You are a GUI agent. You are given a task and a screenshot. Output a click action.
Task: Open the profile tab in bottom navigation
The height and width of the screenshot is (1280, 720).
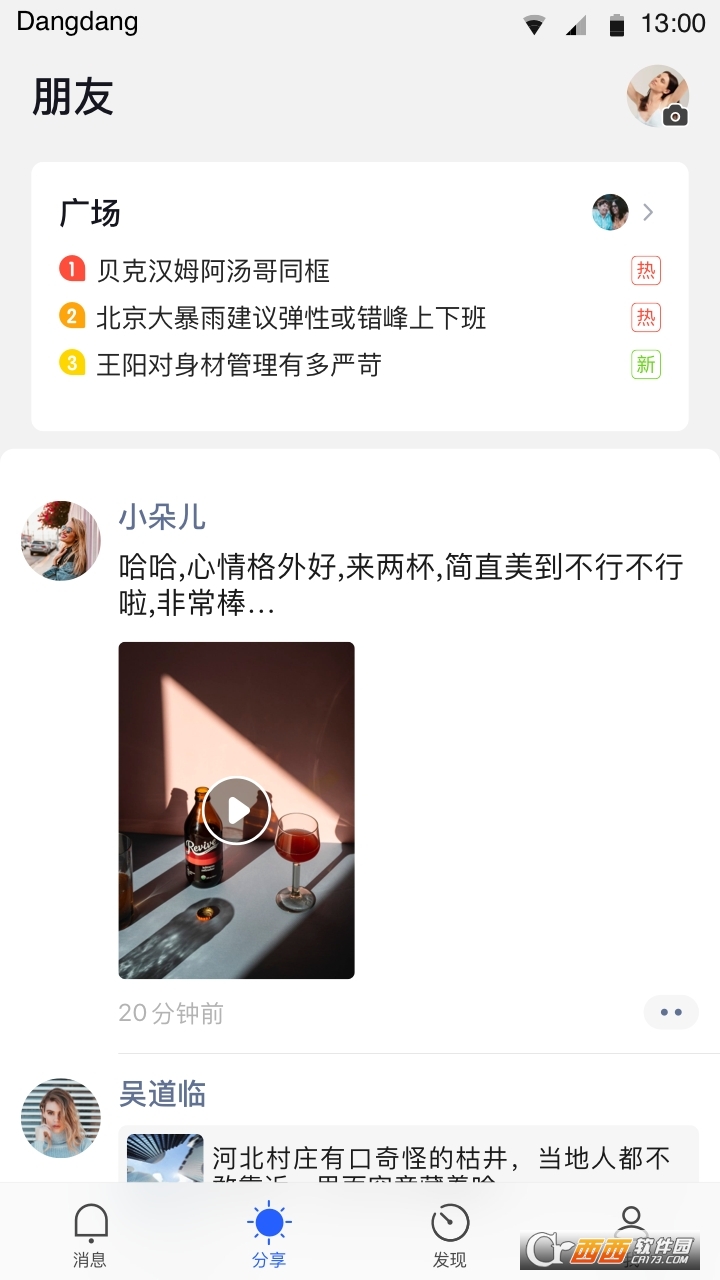[630, 1225]
